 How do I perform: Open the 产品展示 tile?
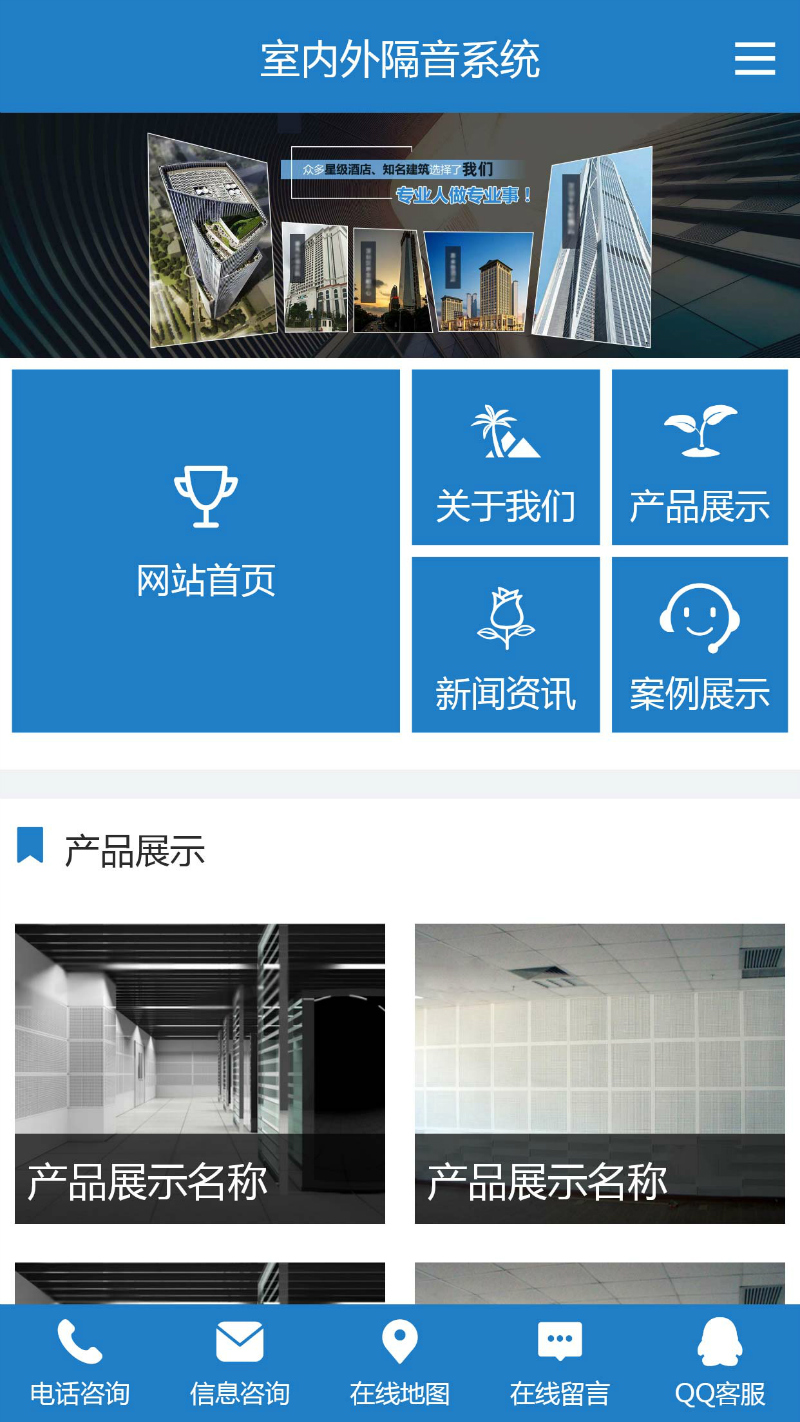click(x=699, y=457)
